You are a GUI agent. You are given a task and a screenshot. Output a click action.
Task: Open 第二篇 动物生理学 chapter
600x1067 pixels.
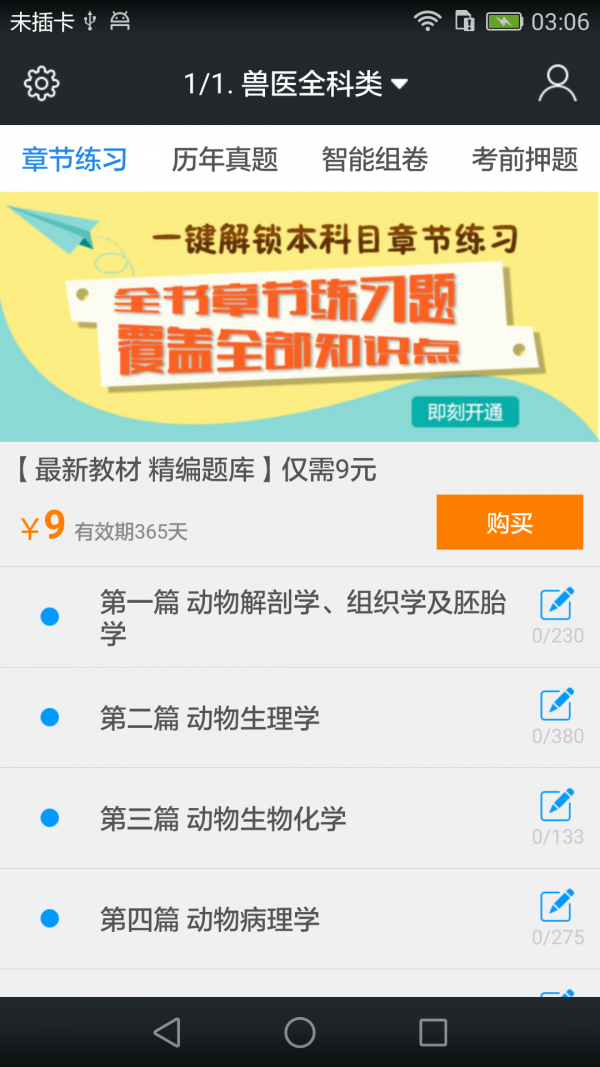pyautogui.click(x=210, y=718)
